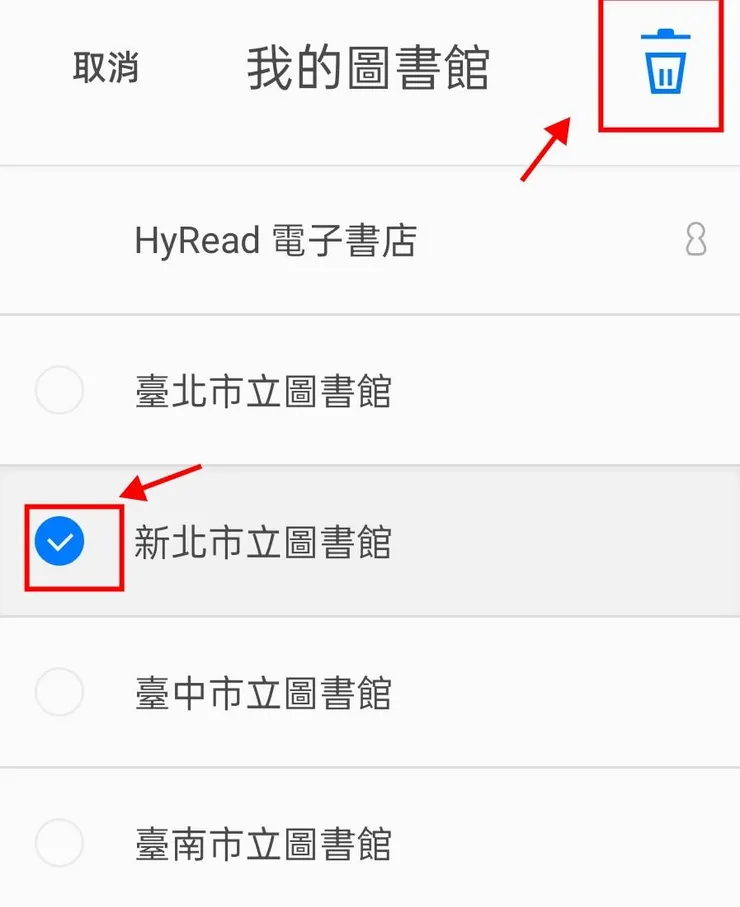Select the 臺南市立圖書館 checkbox
This screenshot has width=740, height=907.
pos(59,842)
